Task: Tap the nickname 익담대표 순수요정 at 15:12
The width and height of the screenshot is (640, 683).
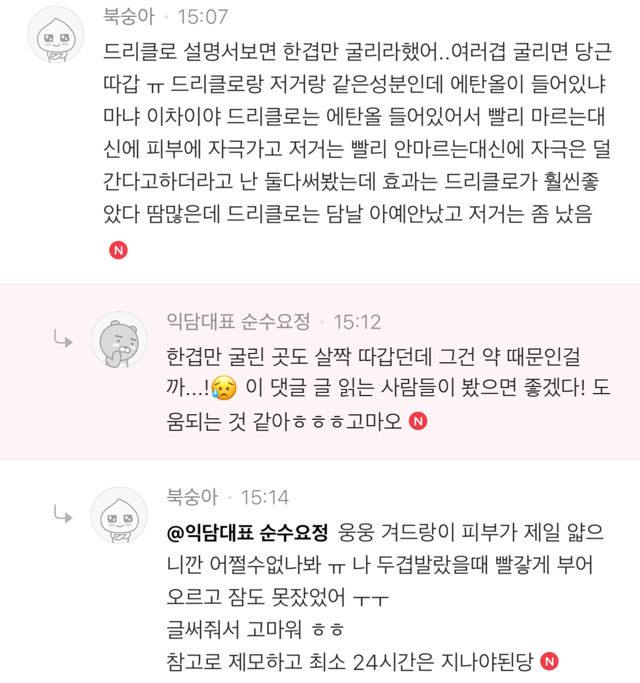Action: (x=238, y=322)
